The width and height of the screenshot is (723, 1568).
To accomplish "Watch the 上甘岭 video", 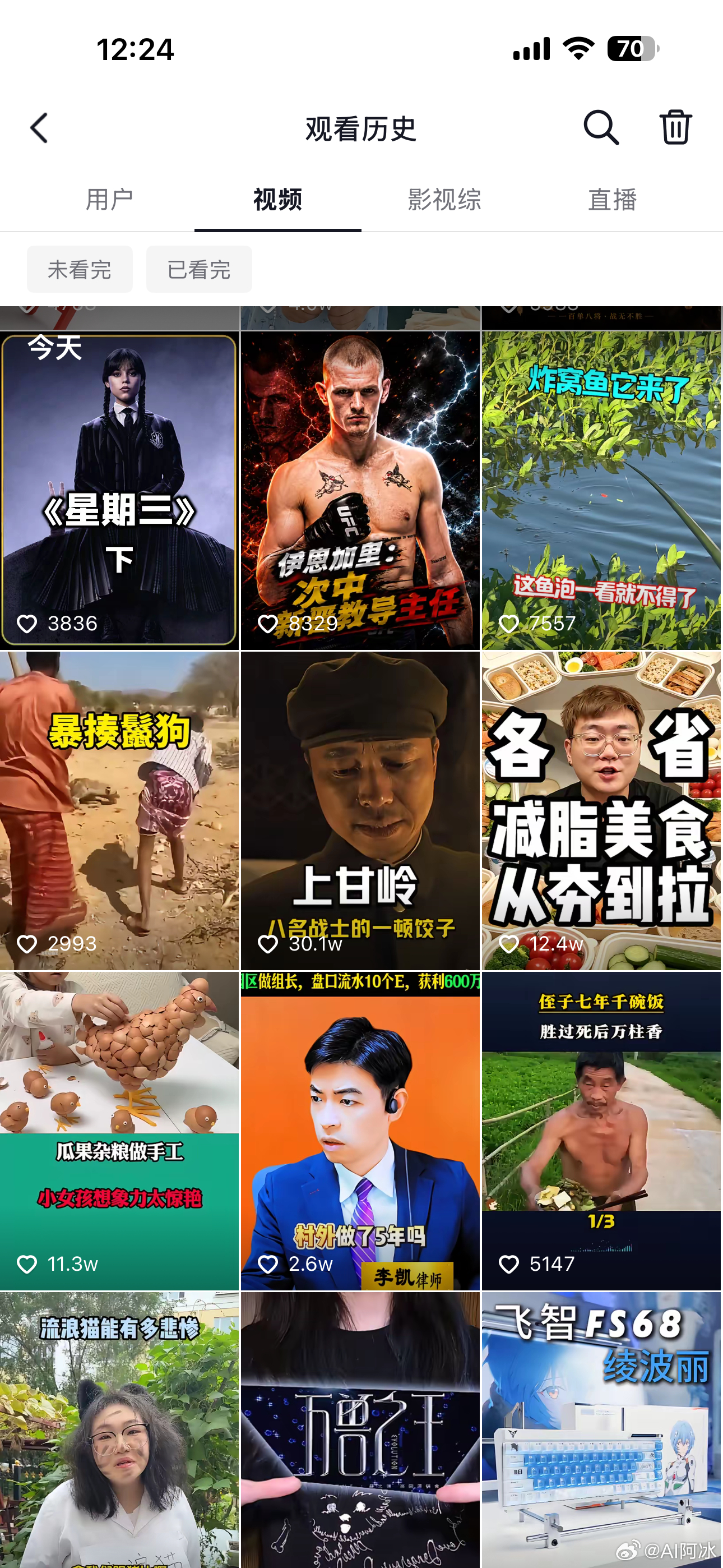I will click(x=360, y=811).
